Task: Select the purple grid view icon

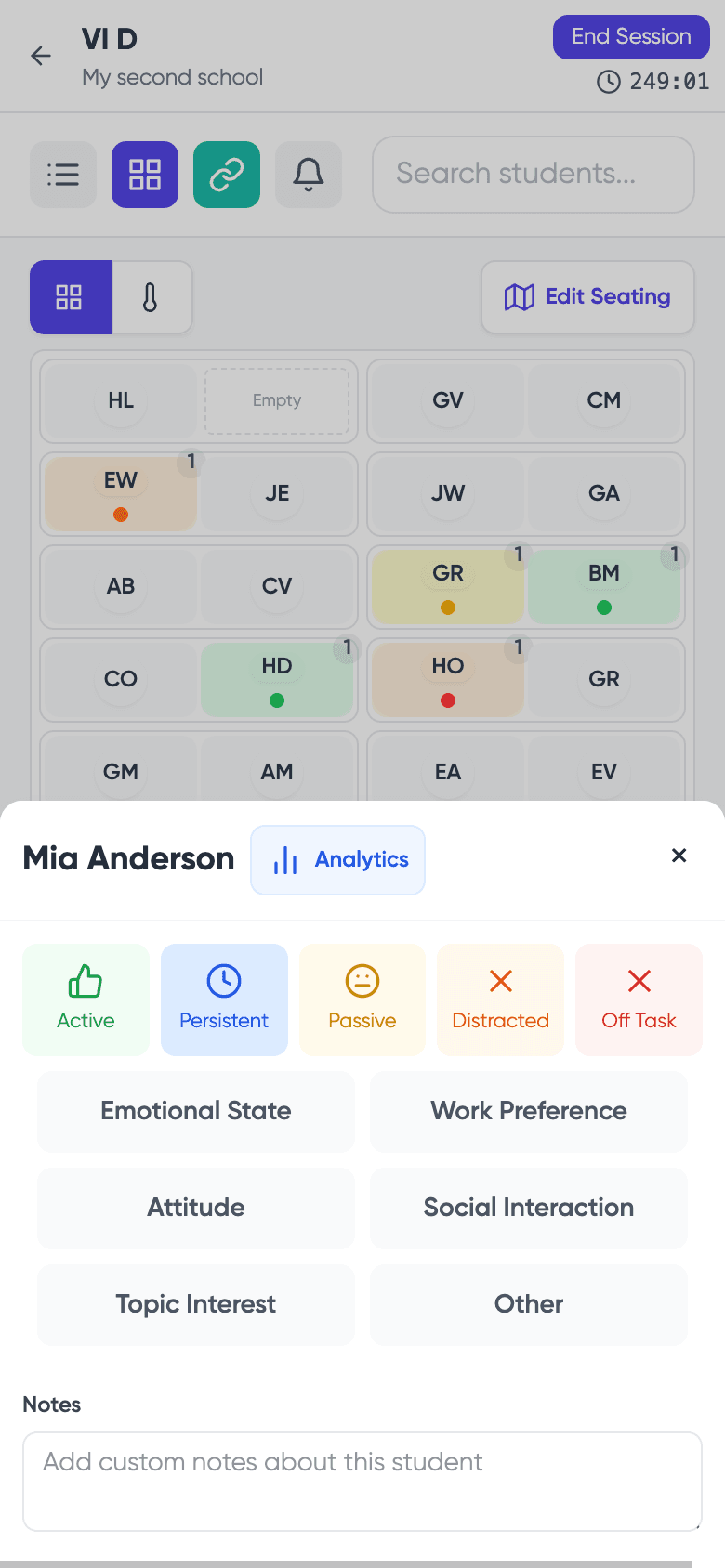Action: point(145,174)
